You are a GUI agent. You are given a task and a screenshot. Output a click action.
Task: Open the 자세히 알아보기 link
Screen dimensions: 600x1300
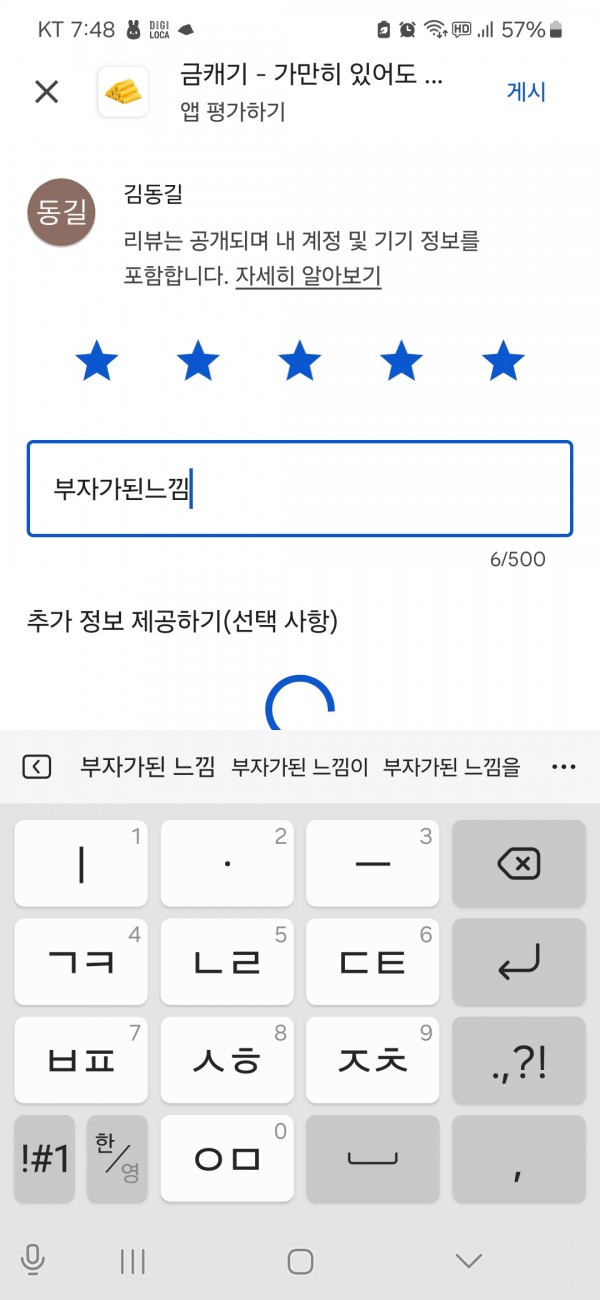click(x=308, y=276)
